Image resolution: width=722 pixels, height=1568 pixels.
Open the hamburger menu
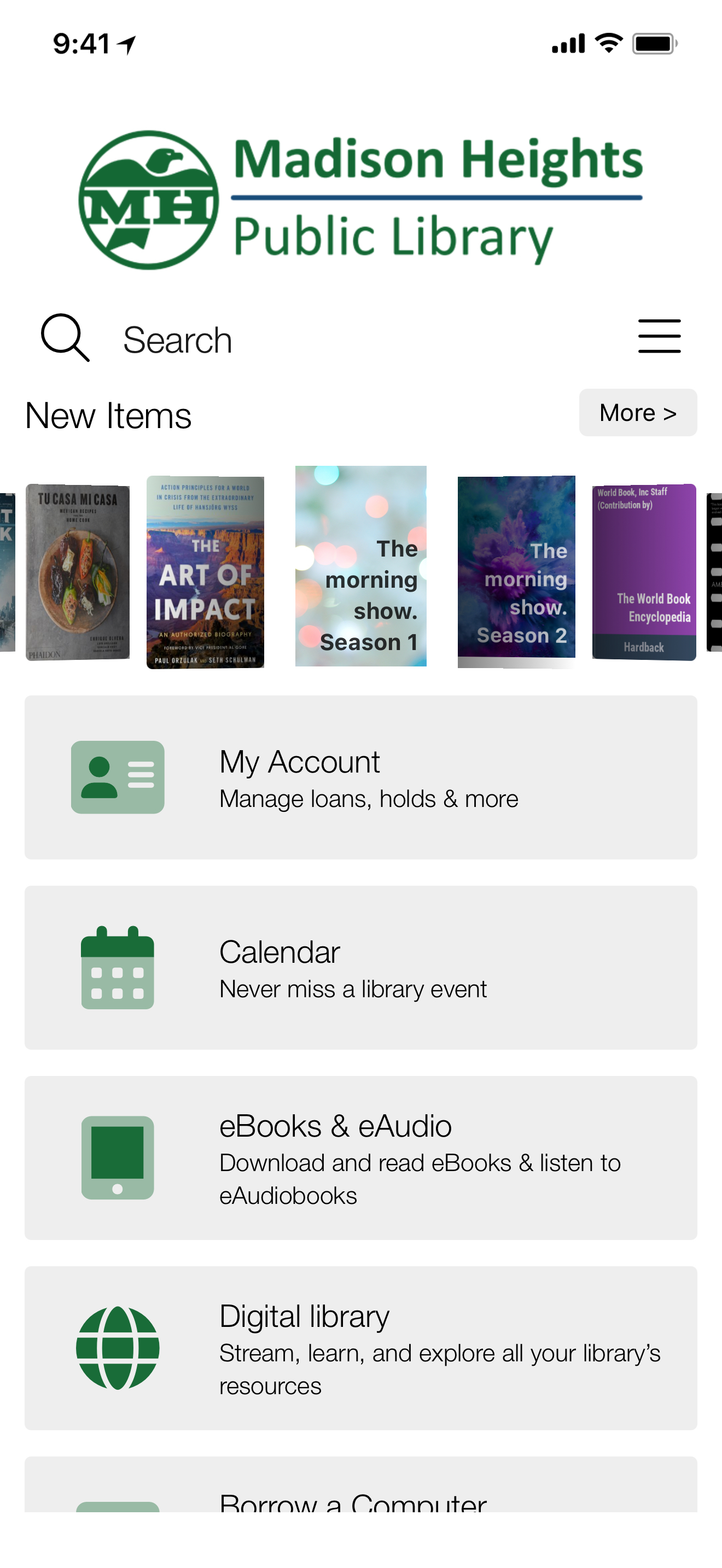659,337
